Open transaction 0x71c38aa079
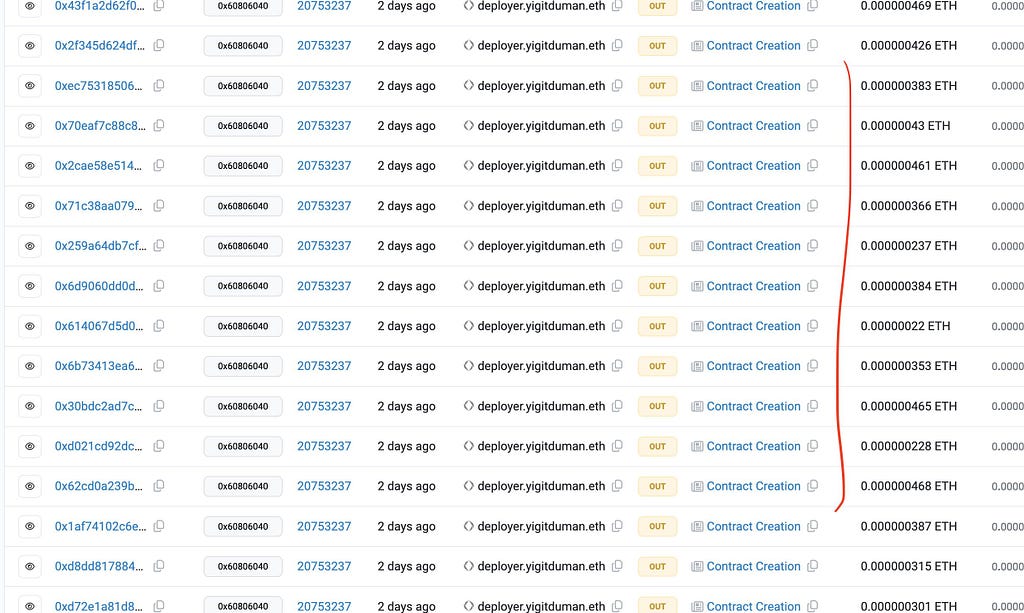Screen dimensions: 1024x613 pos(99,206)
